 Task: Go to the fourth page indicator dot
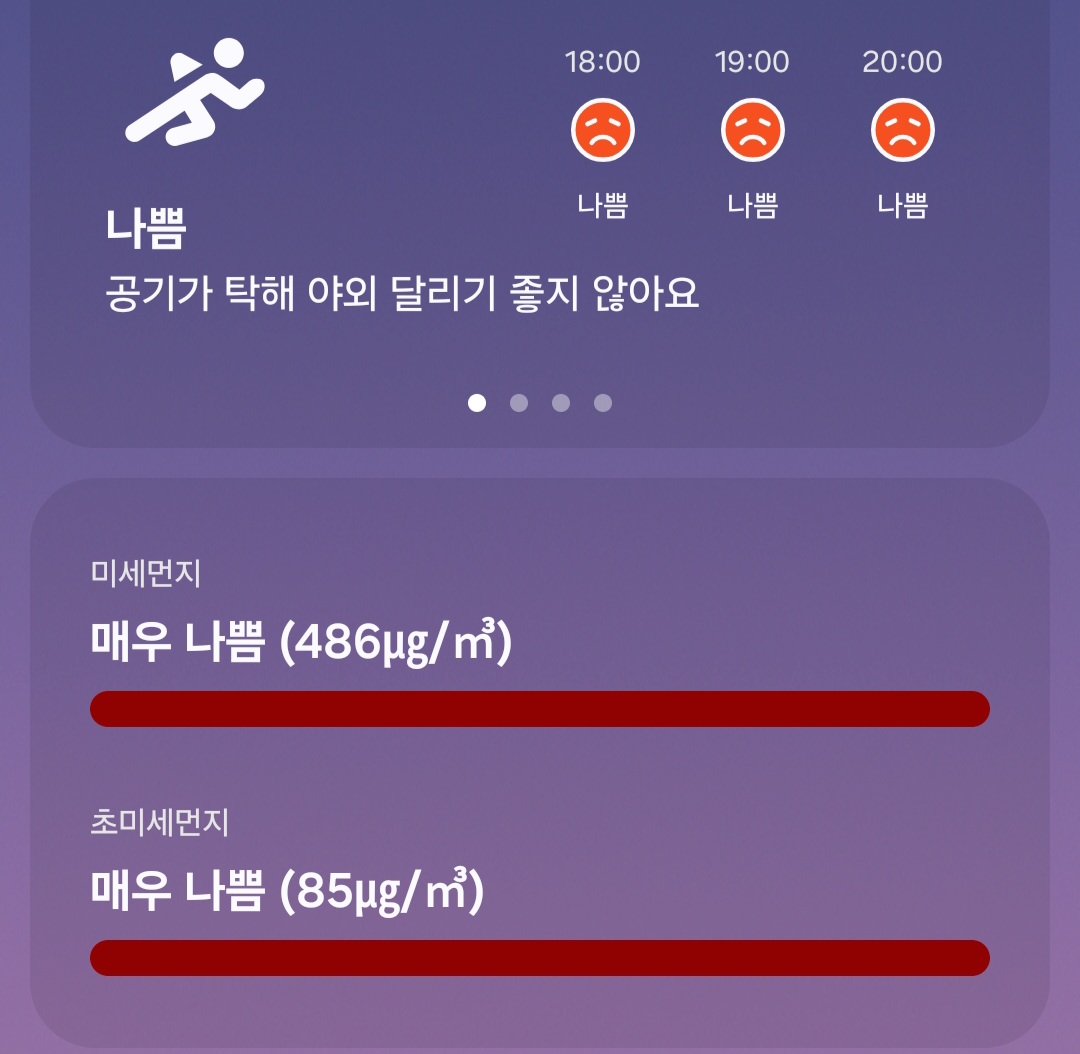(x=603, y=403)
